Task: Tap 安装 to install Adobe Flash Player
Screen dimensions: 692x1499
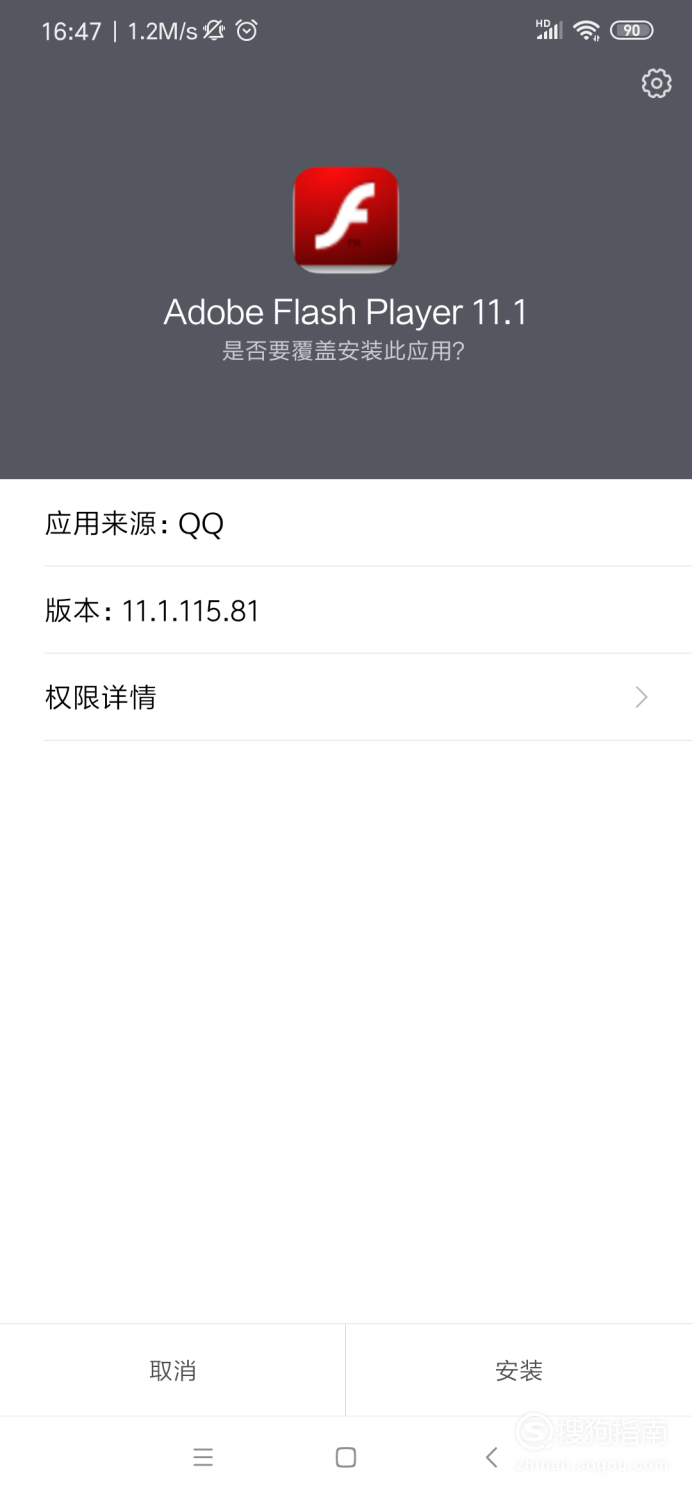Action: point(519,1370)
